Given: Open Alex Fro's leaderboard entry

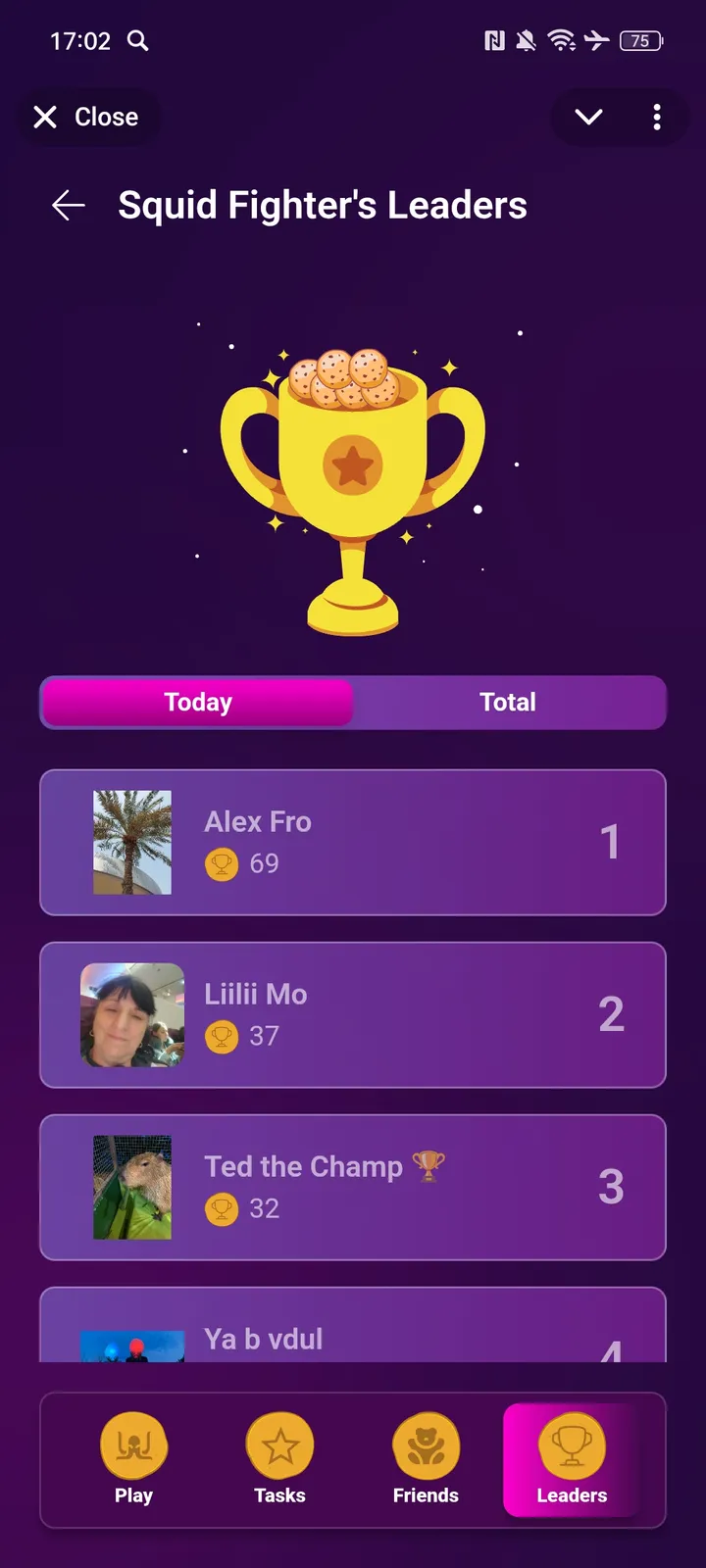Looking at the screenshot, I should [x=353, y=843].
